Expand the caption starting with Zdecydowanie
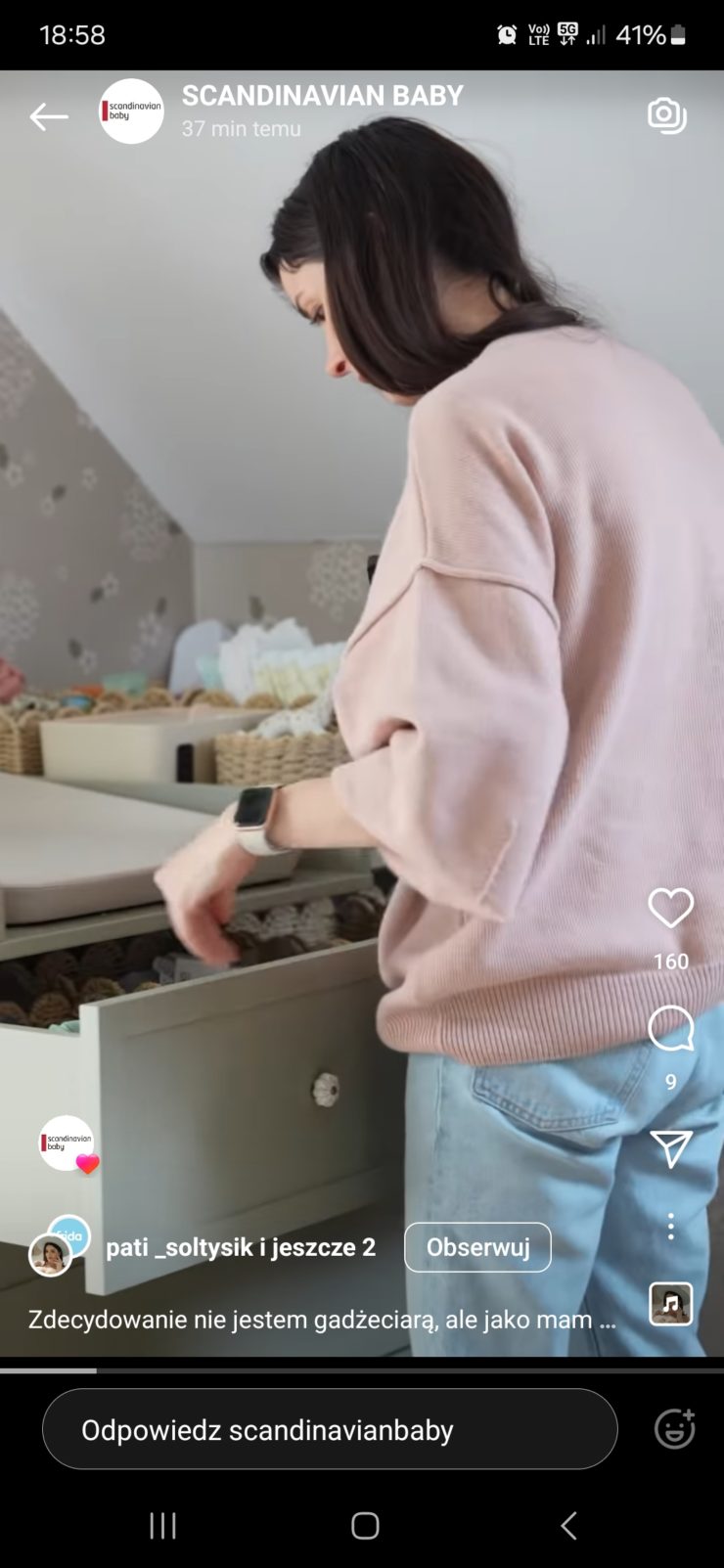 (x=323, y=1320)
